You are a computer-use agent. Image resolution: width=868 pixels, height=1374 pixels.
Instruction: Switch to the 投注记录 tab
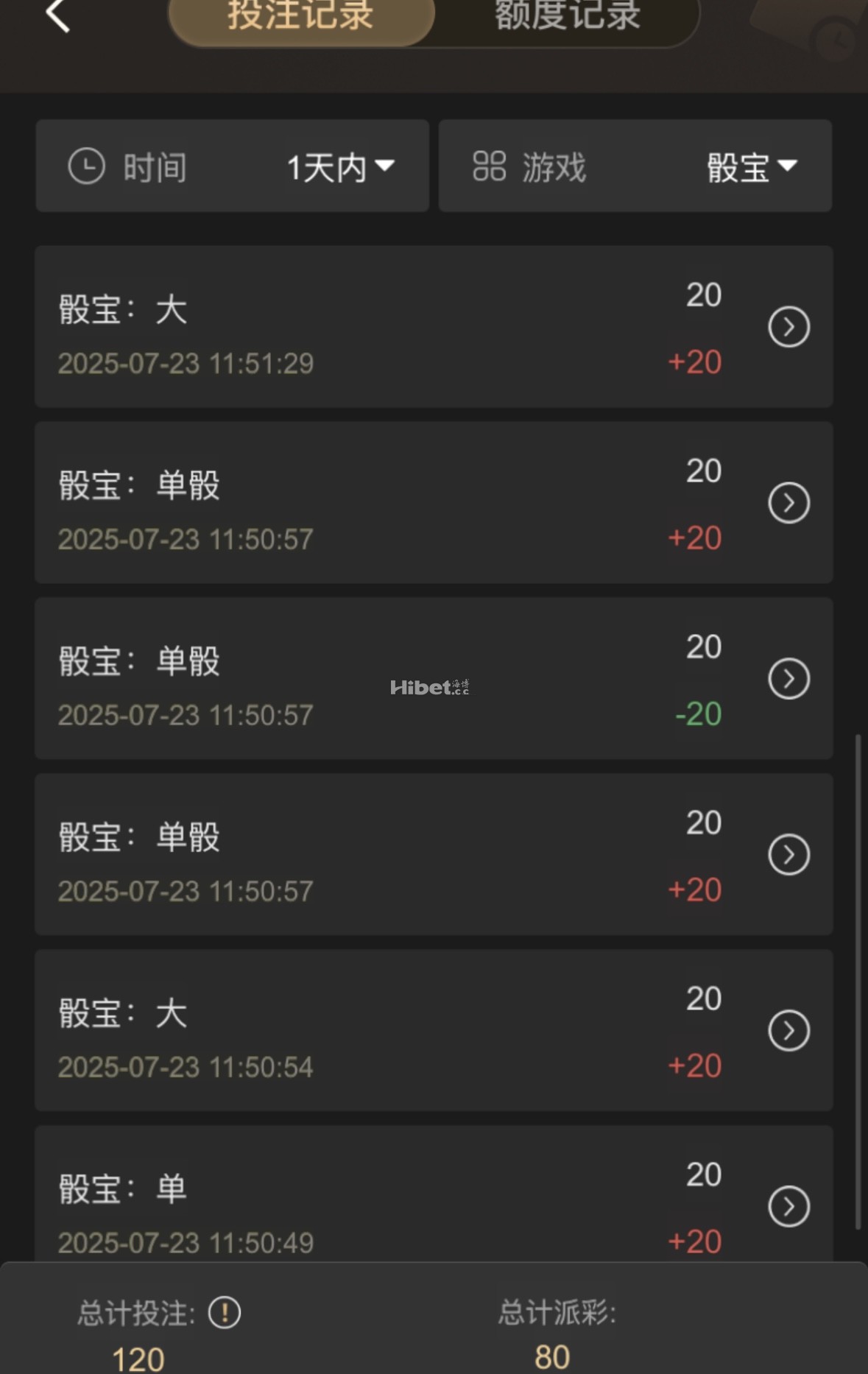pyautogui.click(x=301, y=18)
